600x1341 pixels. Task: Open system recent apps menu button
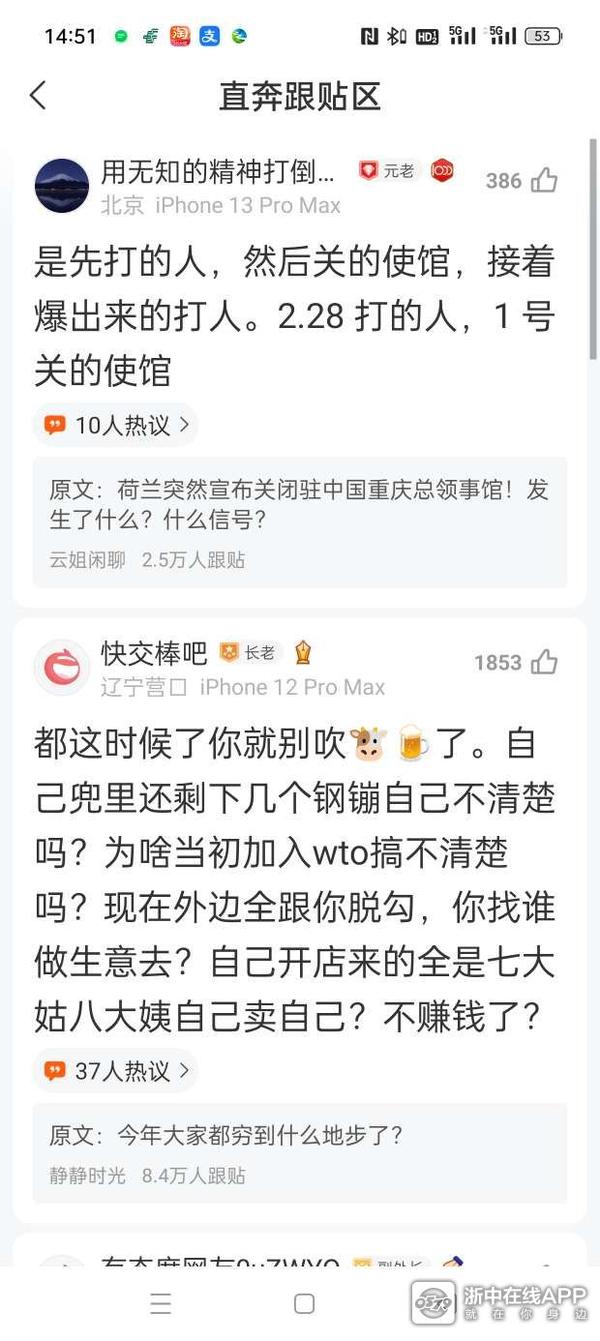click(160, 1303)
